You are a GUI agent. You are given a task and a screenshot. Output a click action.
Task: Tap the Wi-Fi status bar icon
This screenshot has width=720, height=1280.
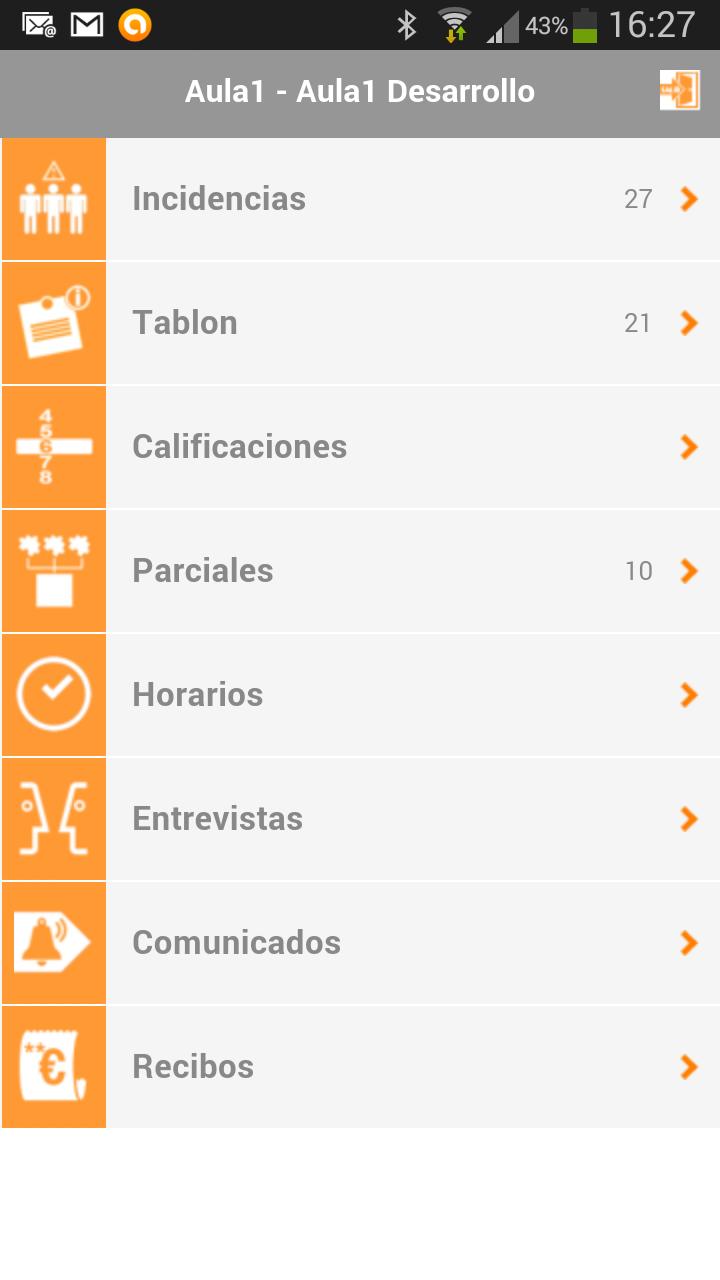click(453, 22)
